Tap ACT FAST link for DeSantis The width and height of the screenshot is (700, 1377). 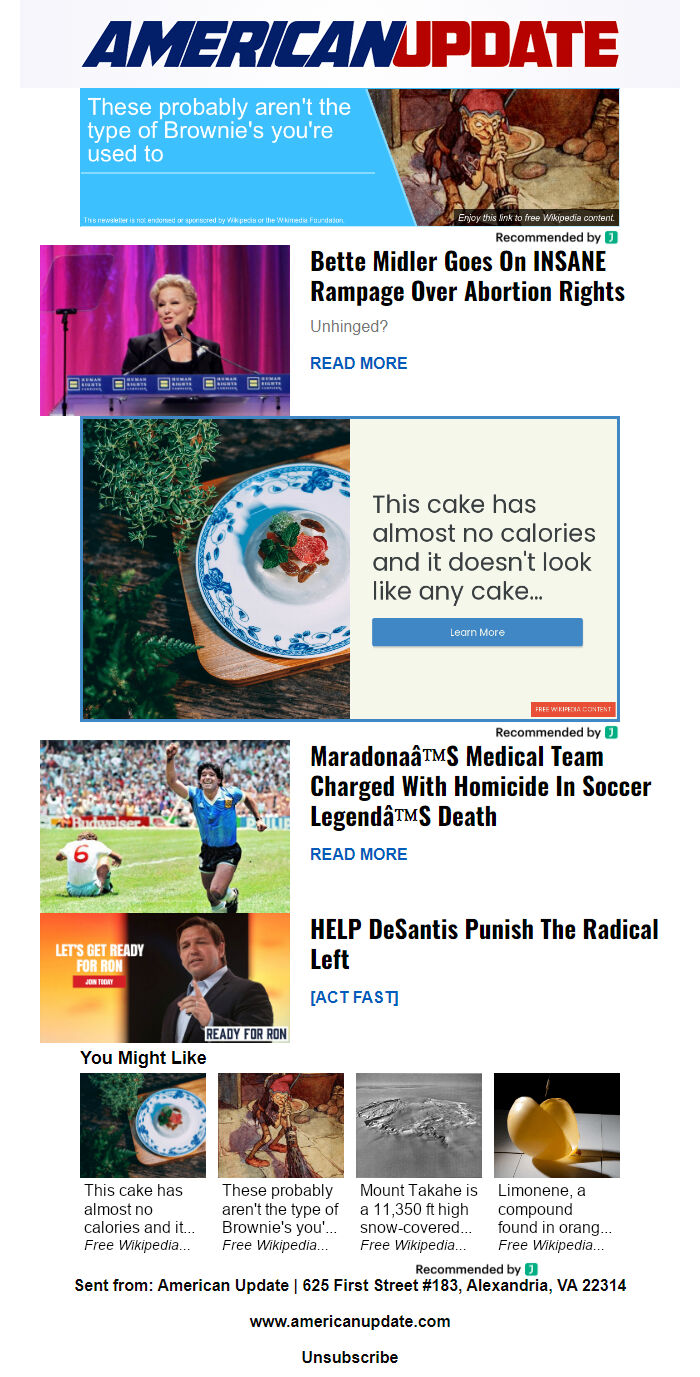(354, 997)
